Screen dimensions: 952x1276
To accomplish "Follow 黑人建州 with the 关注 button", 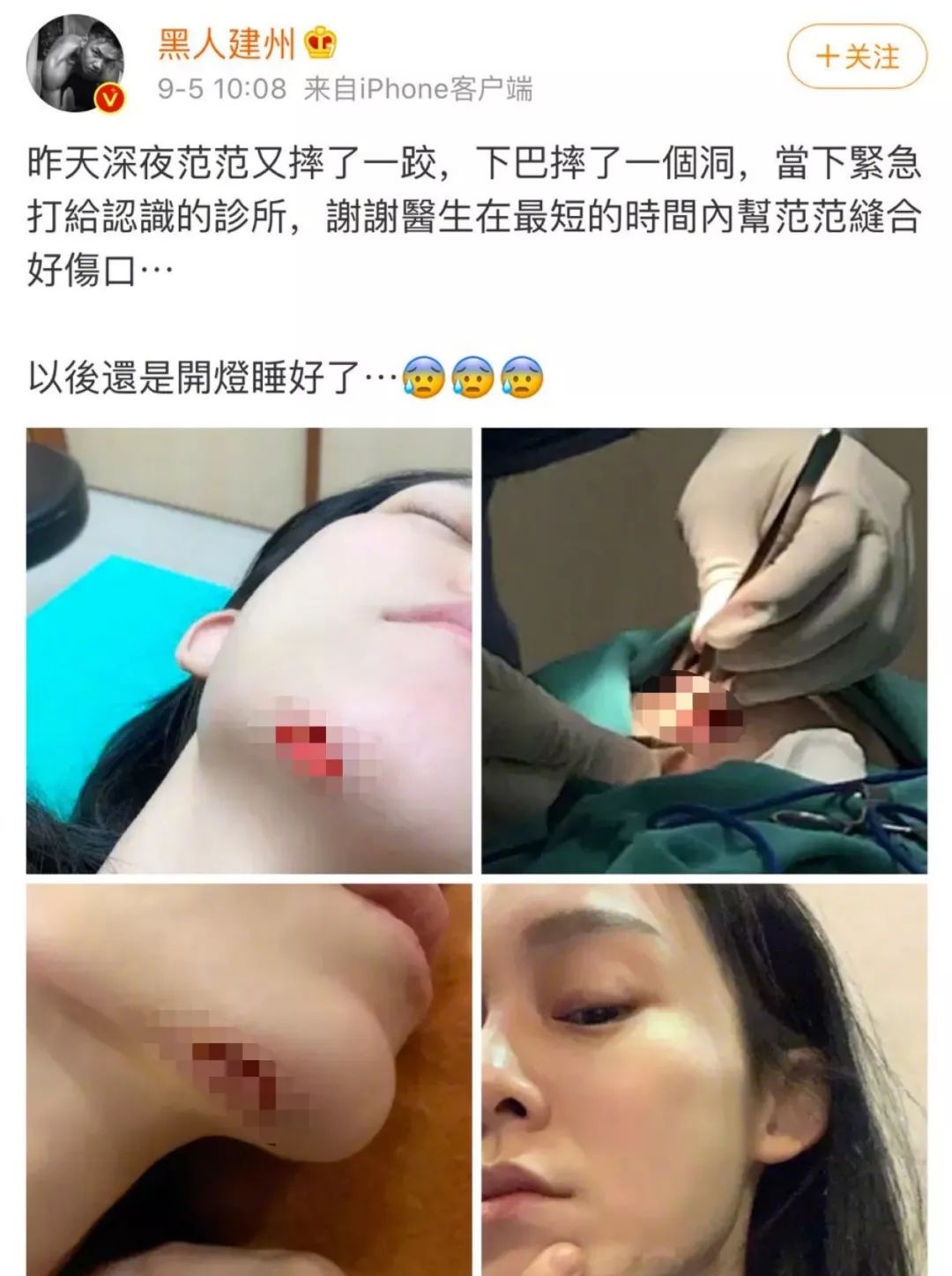I will click(x=857, y=56).
